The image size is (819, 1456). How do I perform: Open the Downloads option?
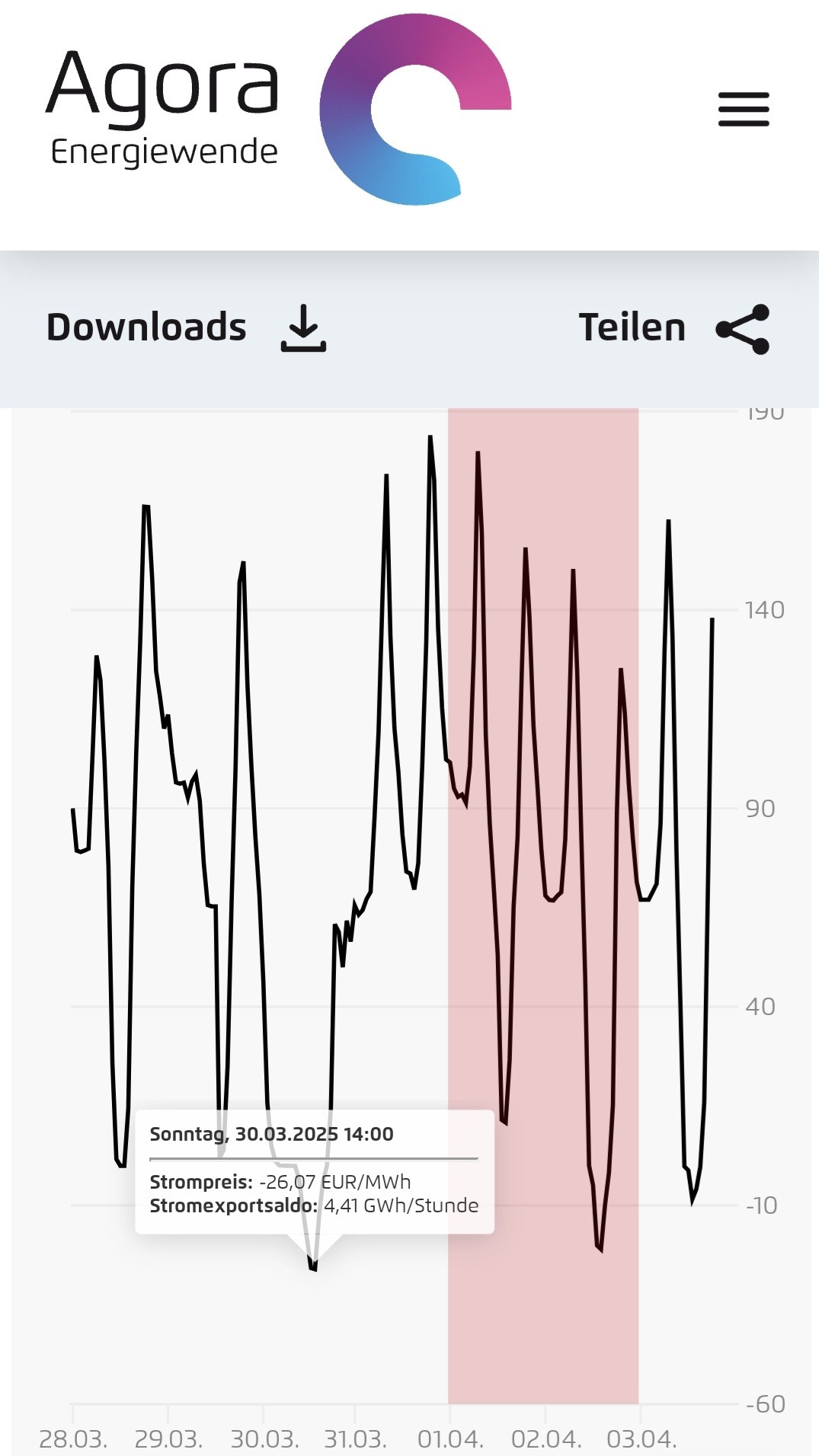[x=186, y=327]
